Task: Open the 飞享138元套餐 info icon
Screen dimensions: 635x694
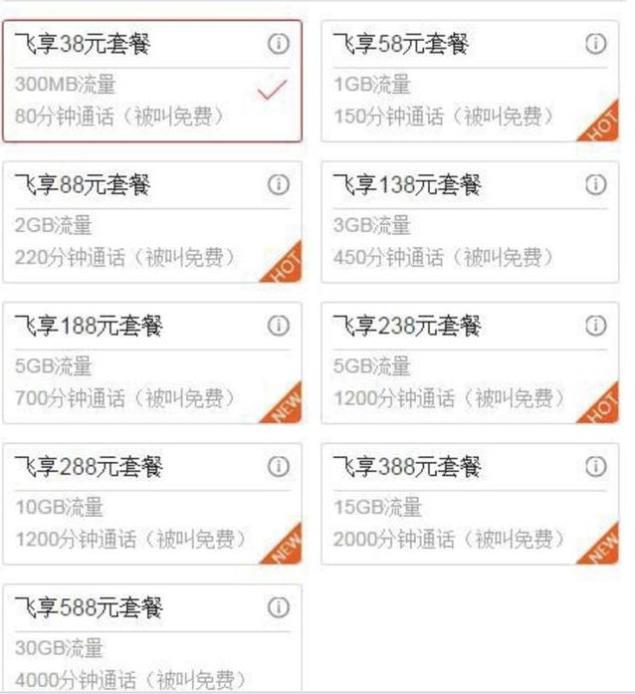Action: pyautogui.click(x=596, y=185)
